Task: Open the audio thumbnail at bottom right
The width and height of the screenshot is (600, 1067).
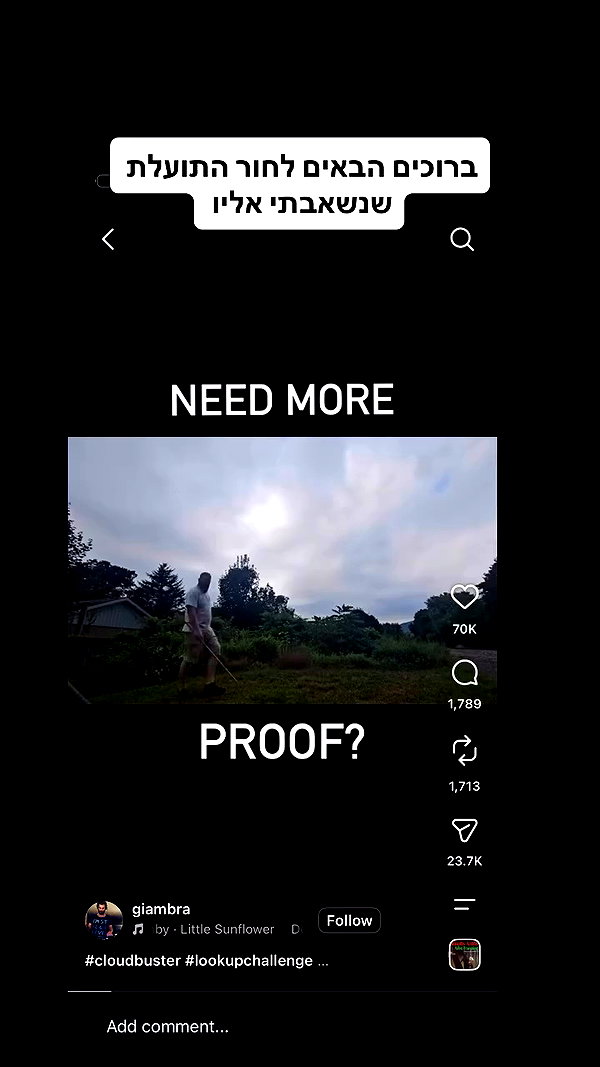Action: (x=465, y=955)
